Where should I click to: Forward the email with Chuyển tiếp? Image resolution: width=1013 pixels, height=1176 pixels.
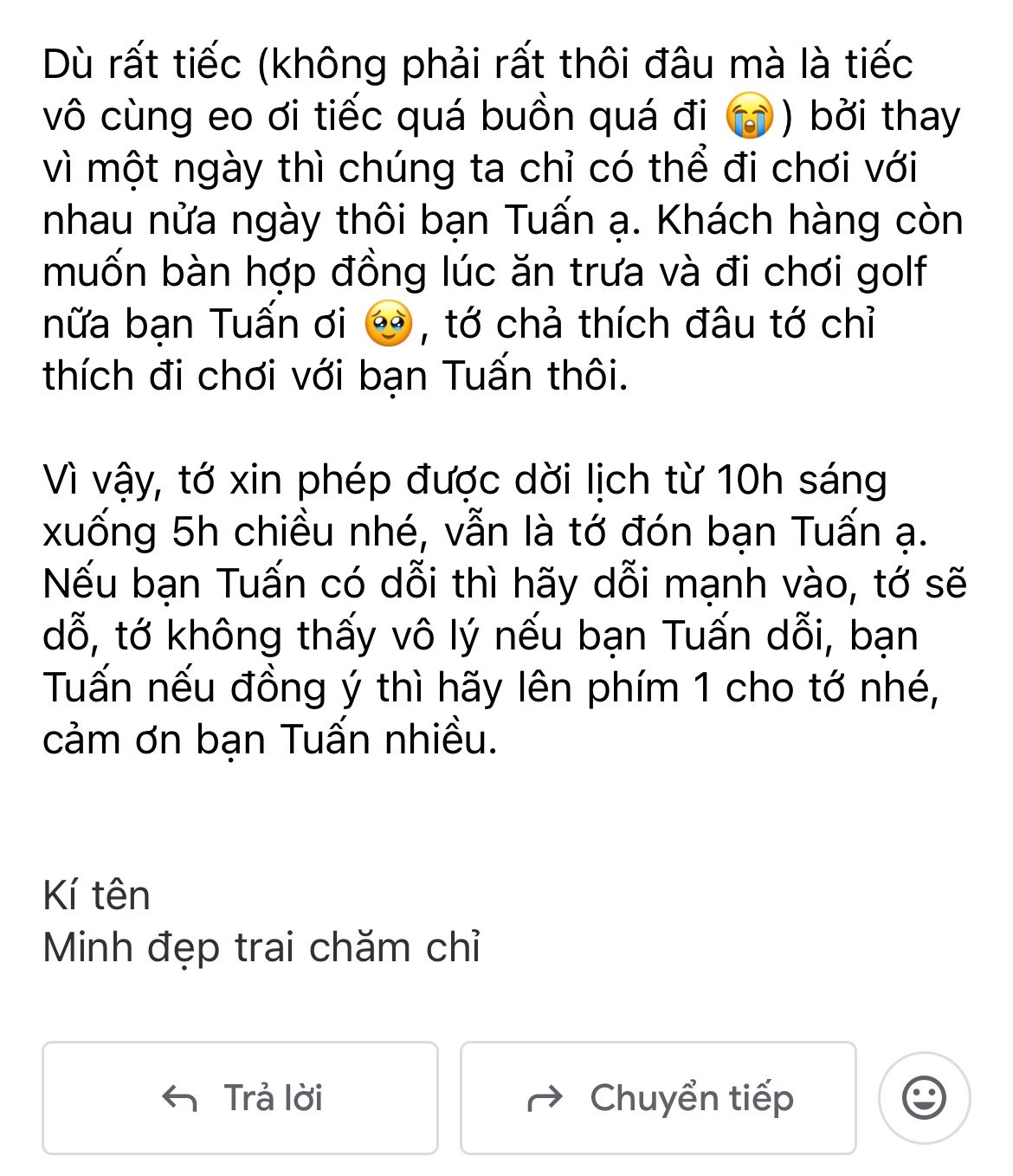(x=658, y=1097)
